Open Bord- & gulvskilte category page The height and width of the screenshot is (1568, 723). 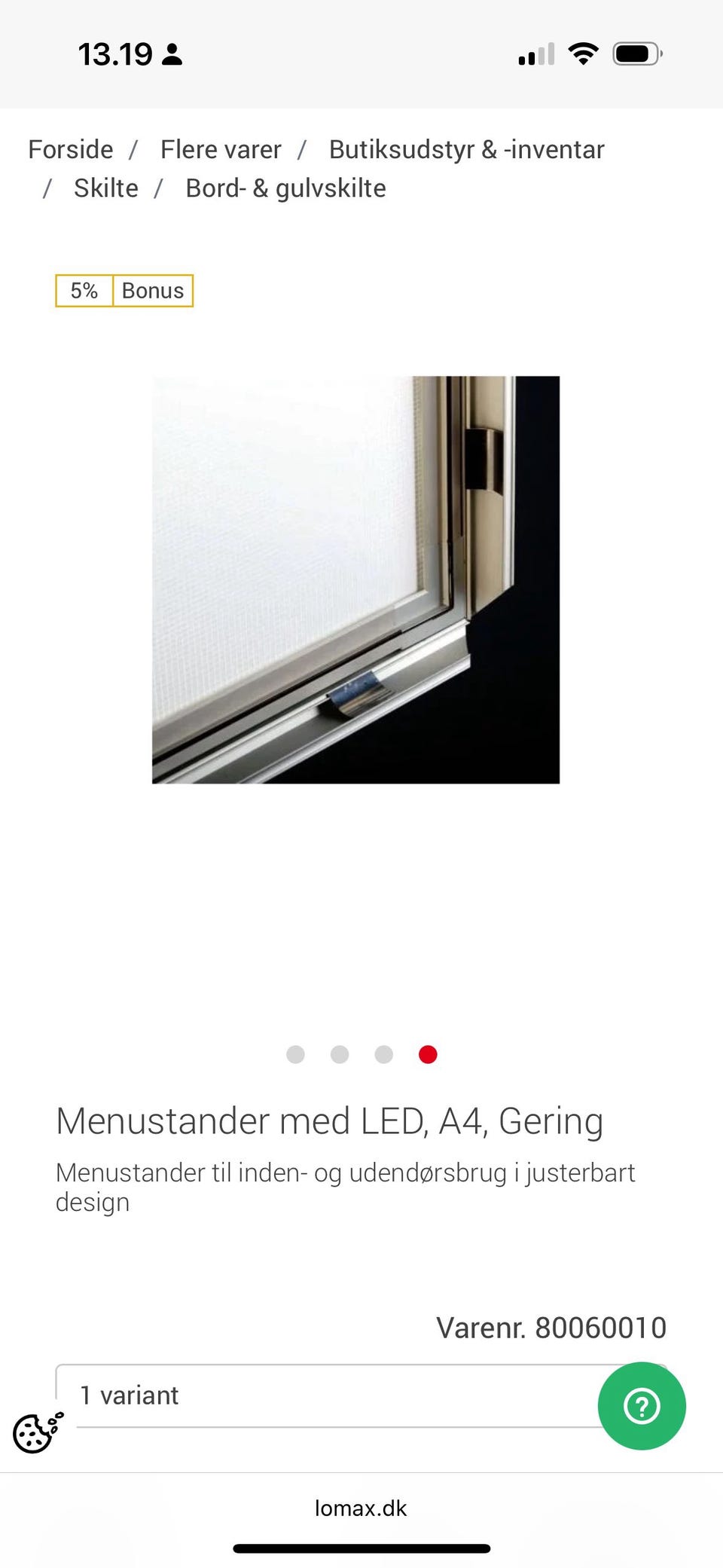[x=285, y=188]
